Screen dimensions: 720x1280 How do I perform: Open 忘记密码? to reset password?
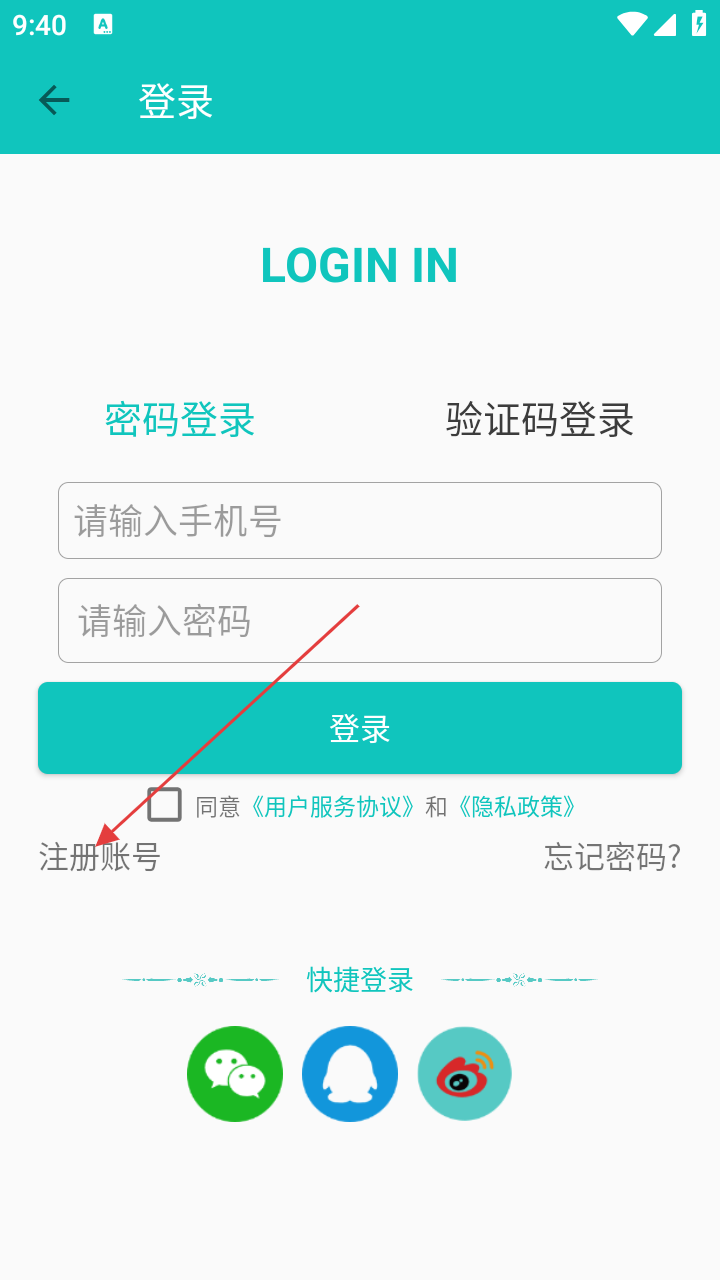click(x=613, y=857)
